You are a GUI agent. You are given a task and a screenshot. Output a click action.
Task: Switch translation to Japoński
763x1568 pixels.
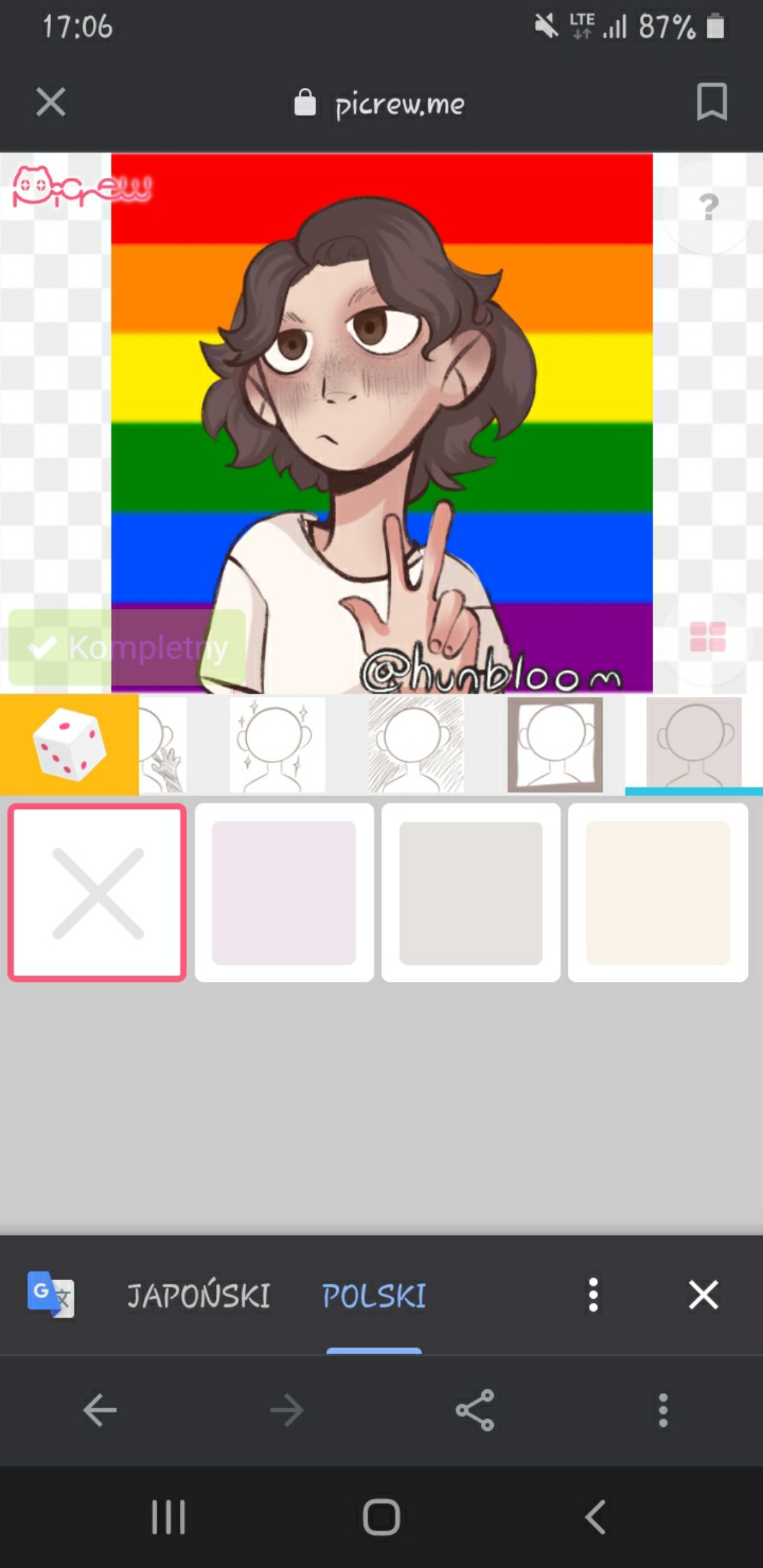(x=199, y=1296)
